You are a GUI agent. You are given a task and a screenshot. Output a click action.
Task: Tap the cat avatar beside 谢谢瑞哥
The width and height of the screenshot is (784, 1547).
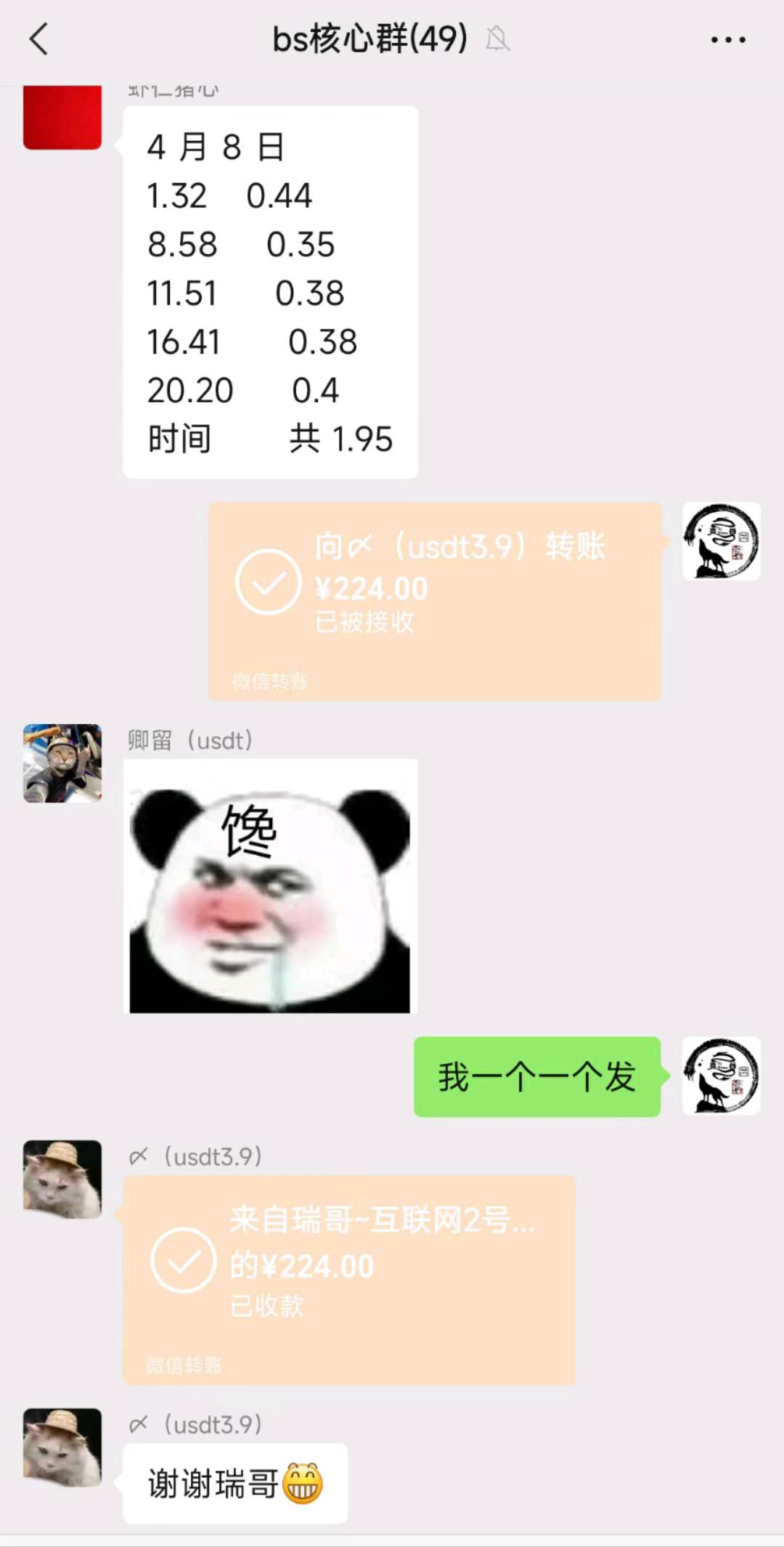(62, 1447)
